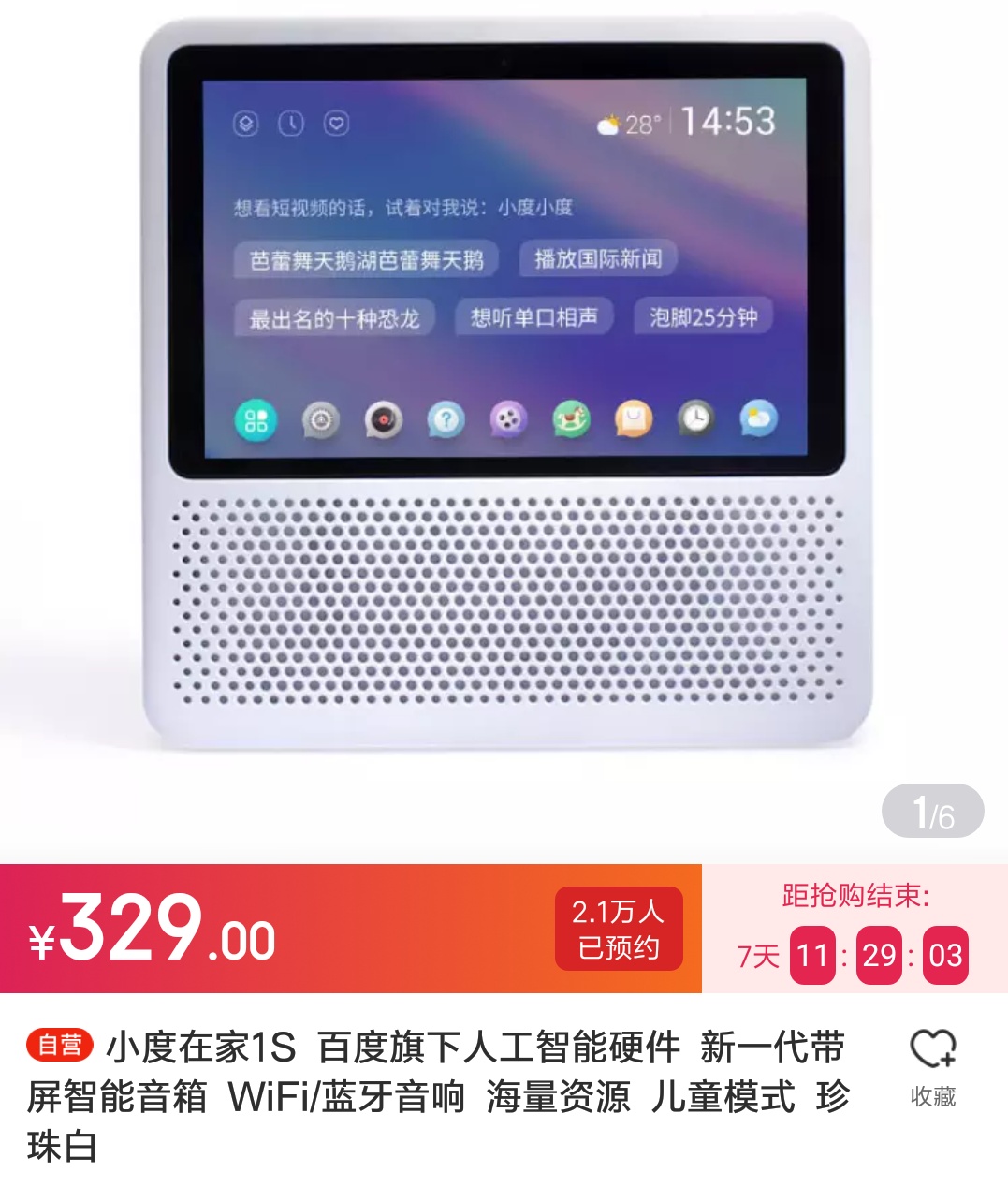Viewport: 1008px width, 1187px height.
Task: Click the layers icon at screen top-left
Action: [246, 123]
